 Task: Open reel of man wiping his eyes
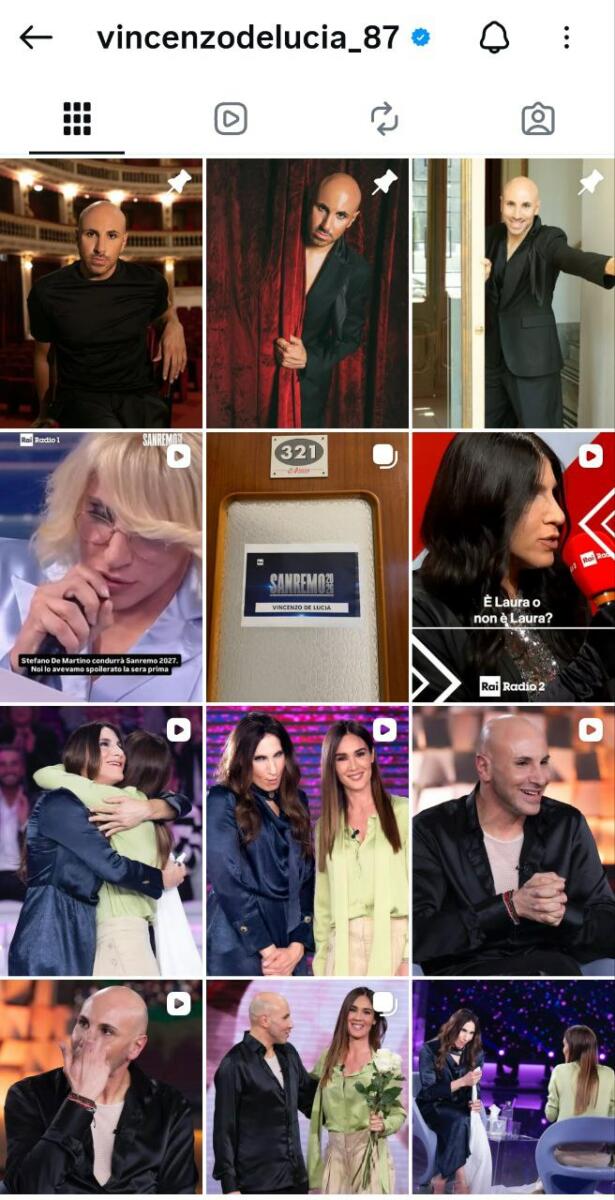(101, 1088)
